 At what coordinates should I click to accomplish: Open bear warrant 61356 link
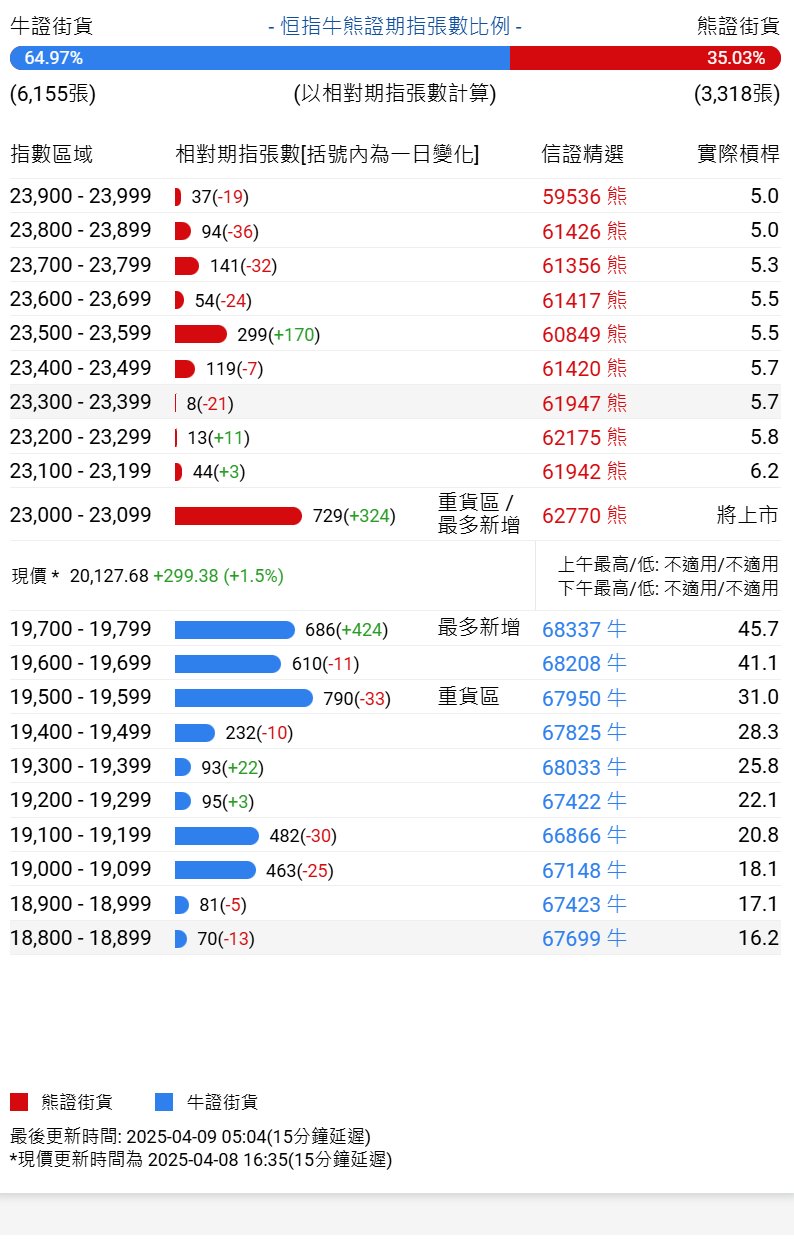pyautogui.click(x=584, y=266)
